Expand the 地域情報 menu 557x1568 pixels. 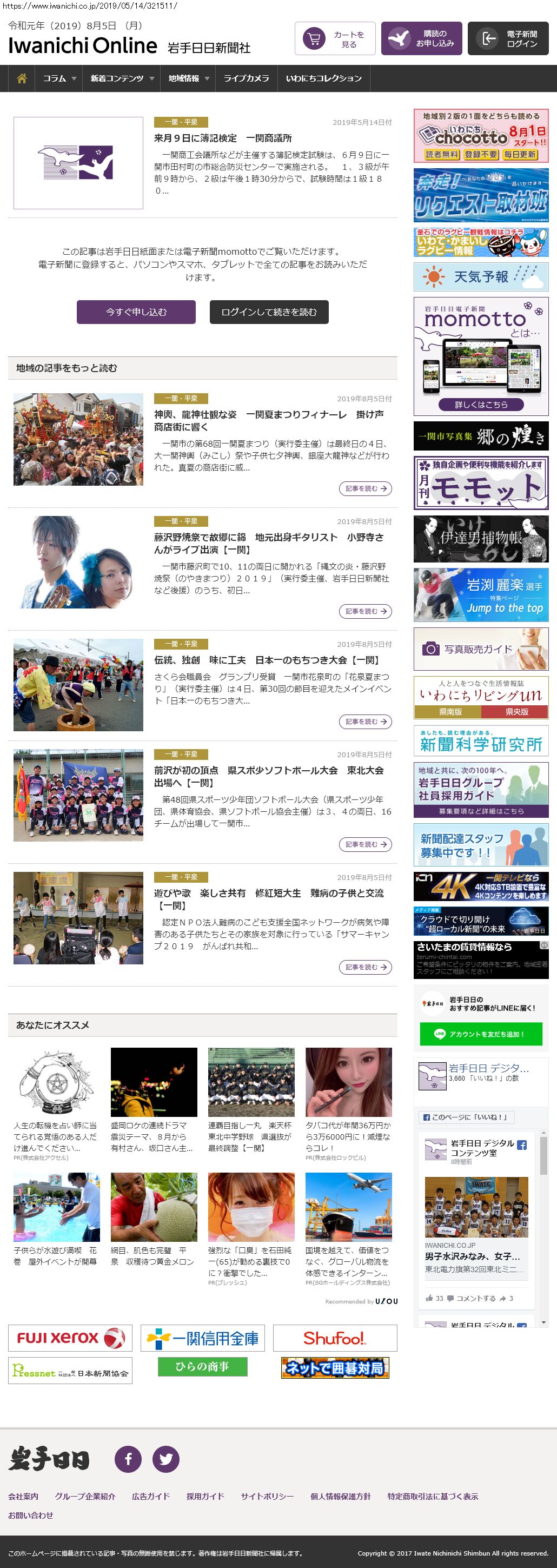click(x=188, y=78)
